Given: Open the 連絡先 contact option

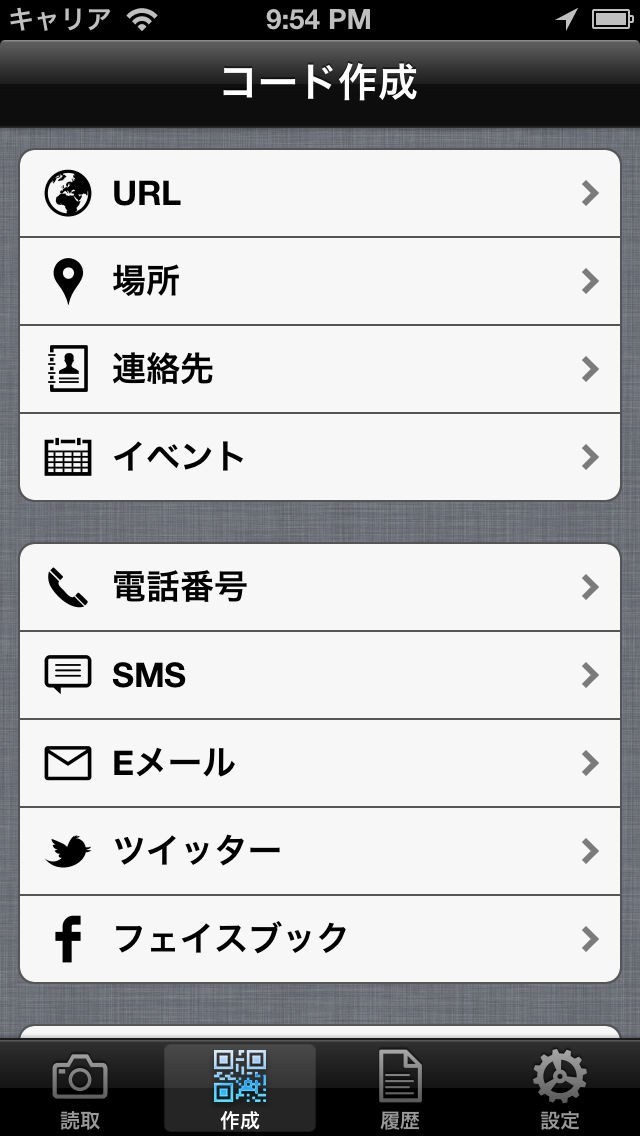Looking at the screenshot, I should (x=320, y=370).
